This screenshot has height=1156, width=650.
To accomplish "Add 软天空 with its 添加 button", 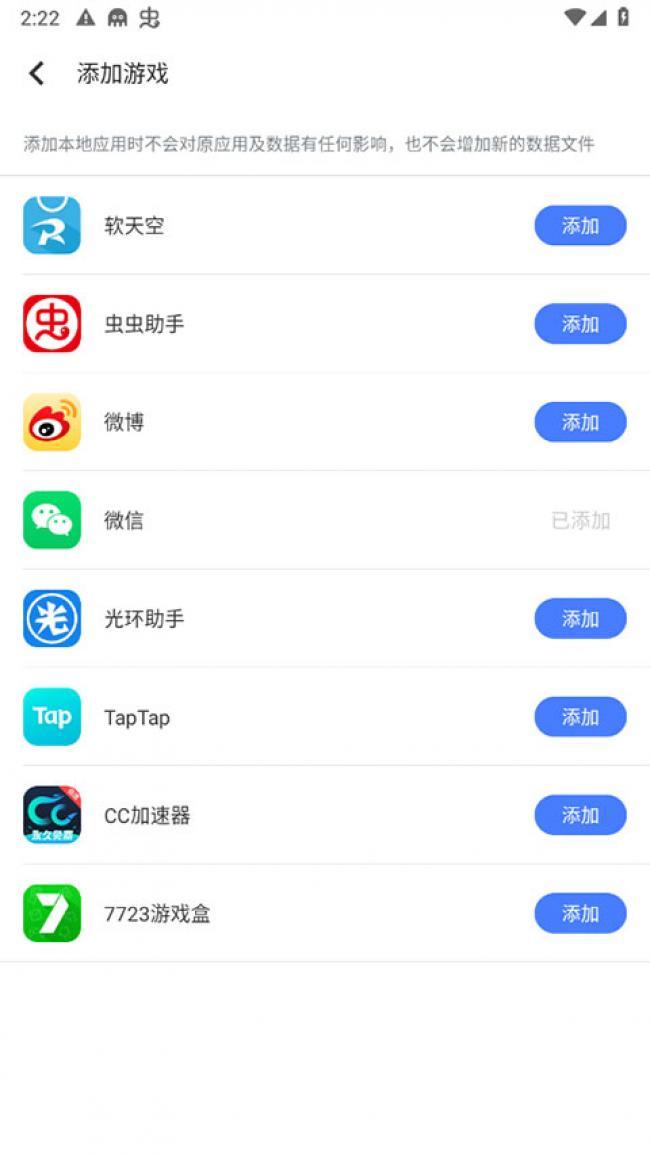I will click(x=580, y=226).
